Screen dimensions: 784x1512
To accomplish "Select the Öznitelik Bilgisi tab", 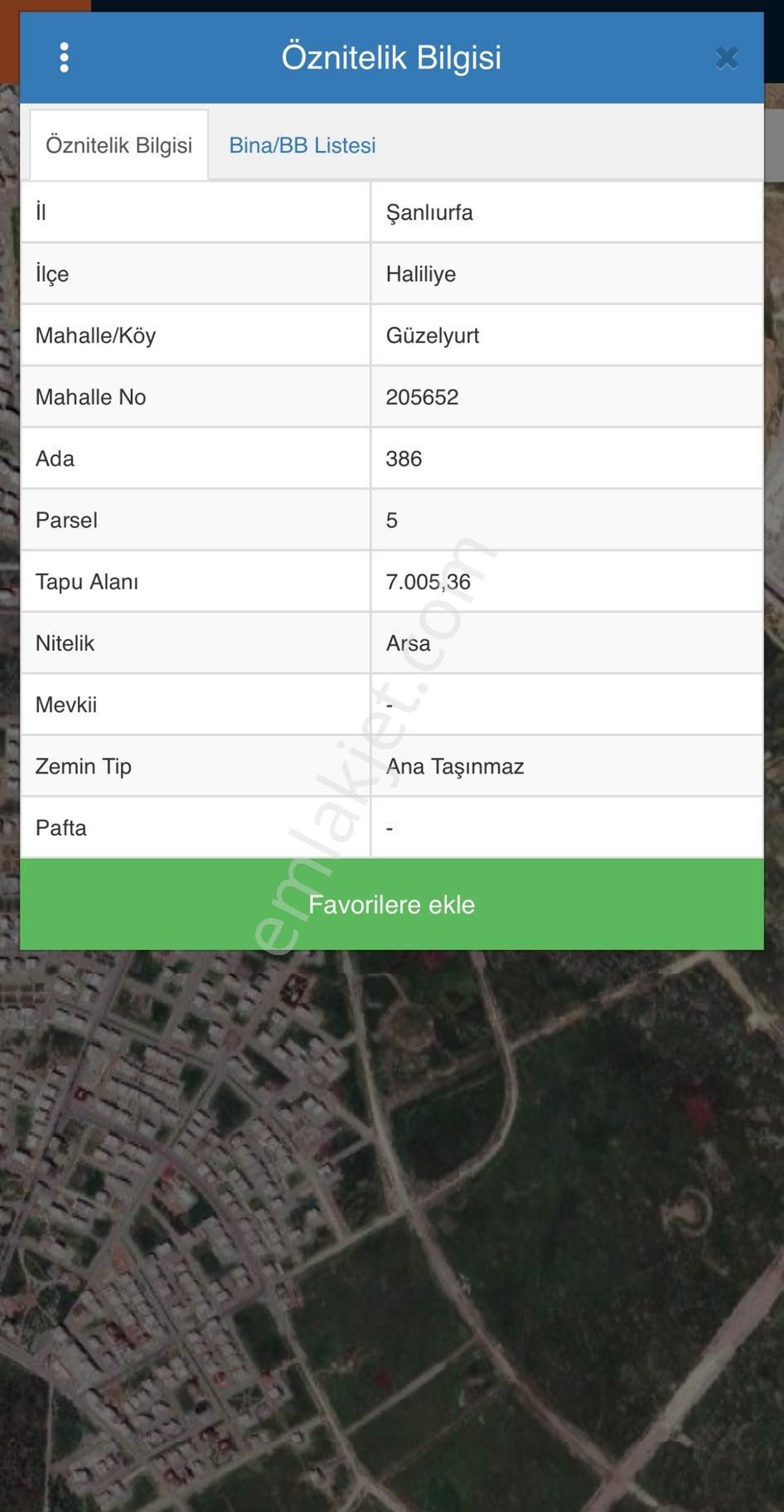I will point(119,146).
